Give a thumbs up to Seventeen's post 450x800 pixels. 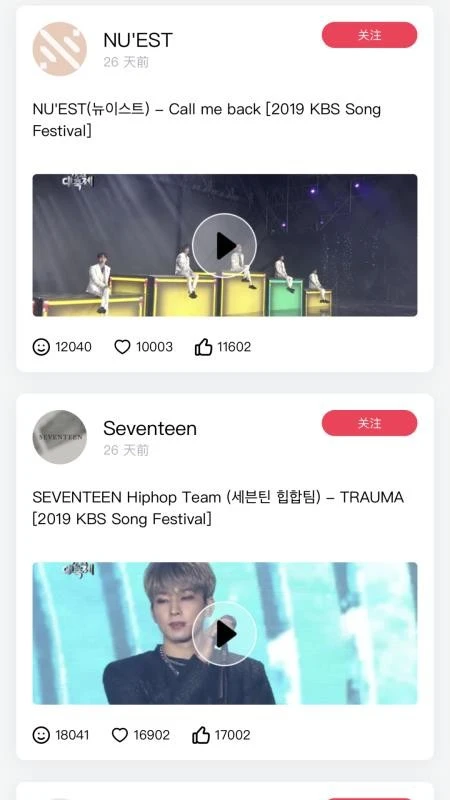[201, 735]
